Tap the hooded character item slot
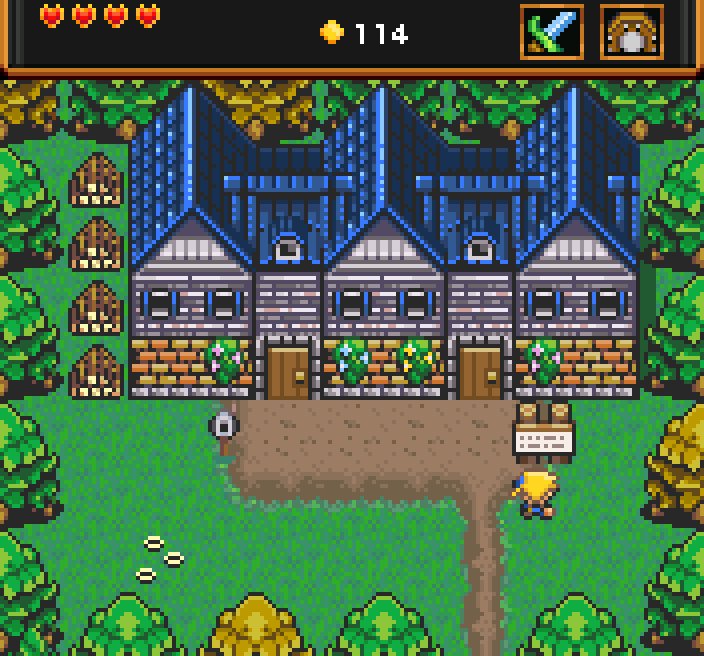 click(x=631, y=32)
